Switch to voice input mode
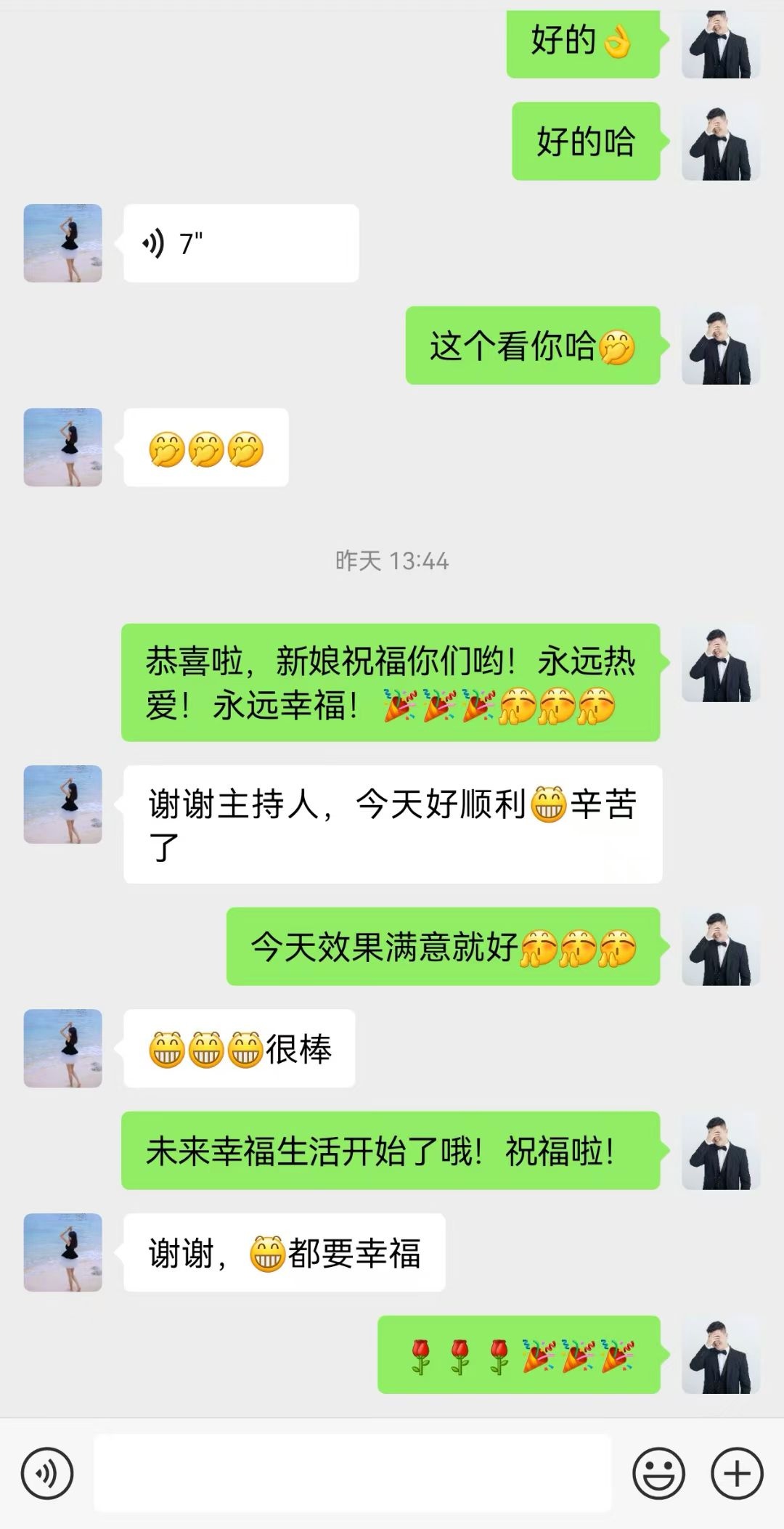The width and height of the screenshot is (784, 1529). (47, 1473)
